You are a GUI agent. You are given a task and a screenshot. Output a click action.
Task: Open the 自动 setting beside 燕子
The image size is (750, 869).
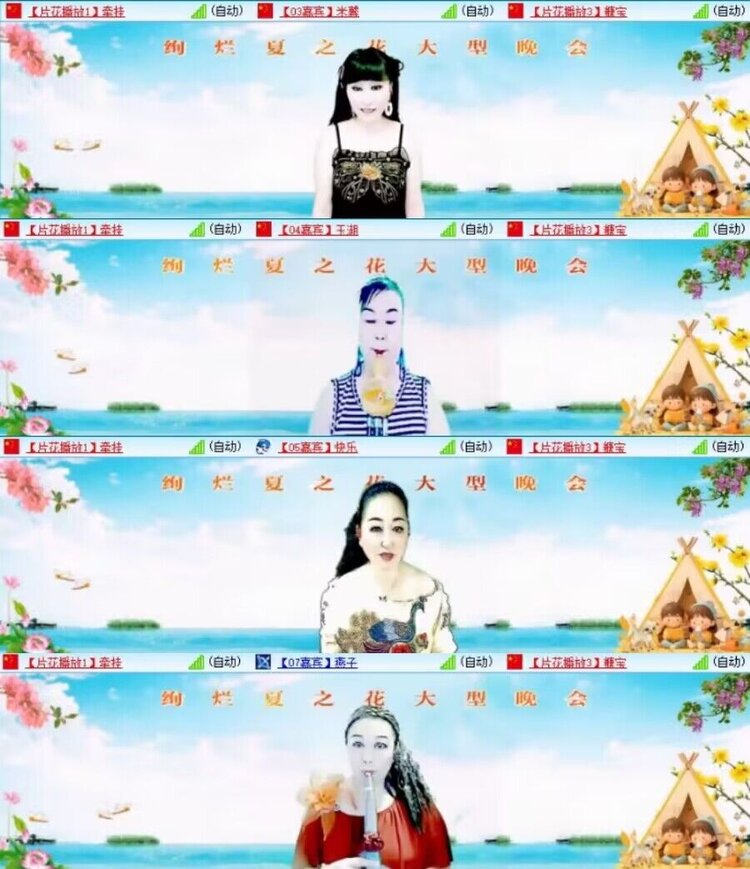474,662
